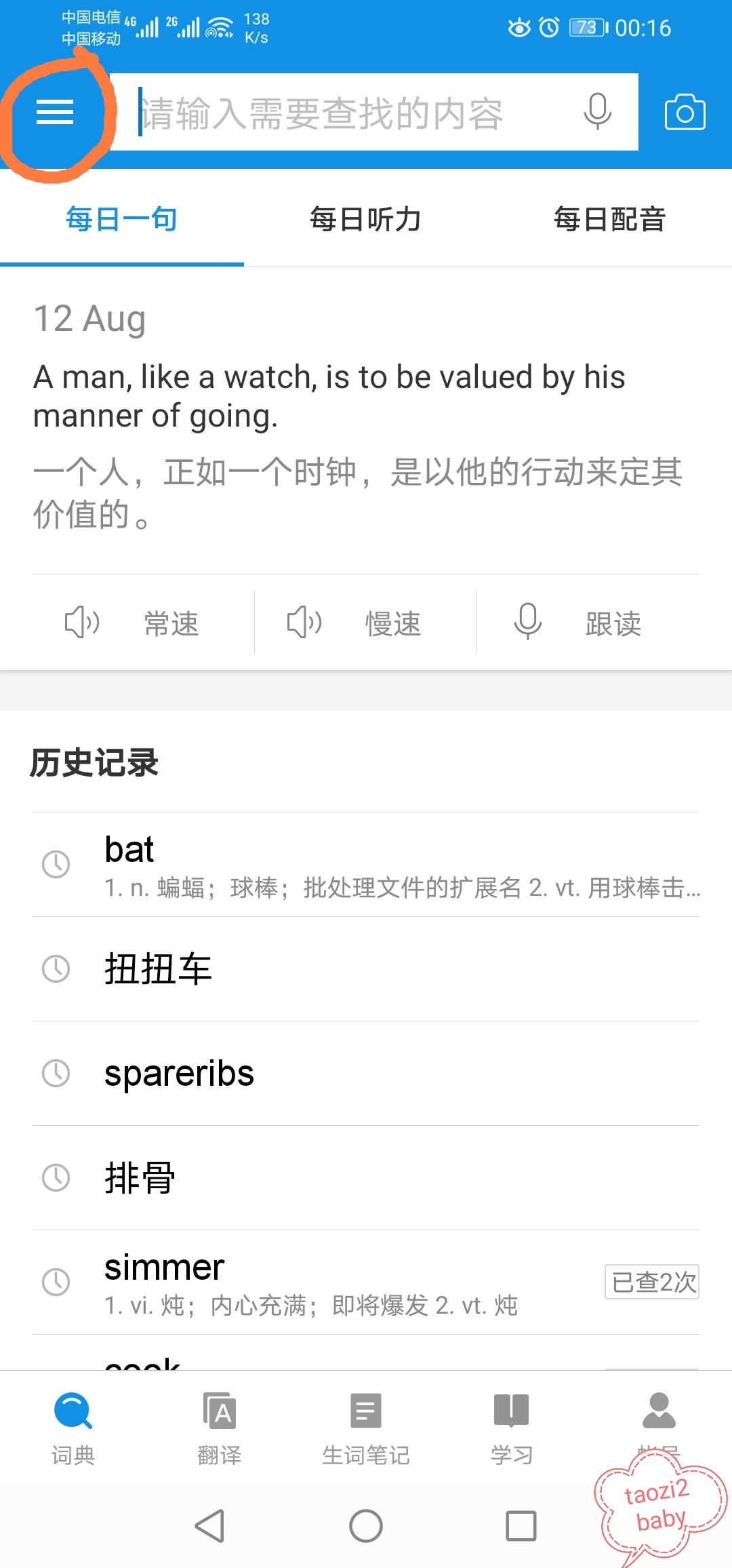Tap the clock icon beside bat
Viewport: 732px width, 1568px height.
pos(58,865)
